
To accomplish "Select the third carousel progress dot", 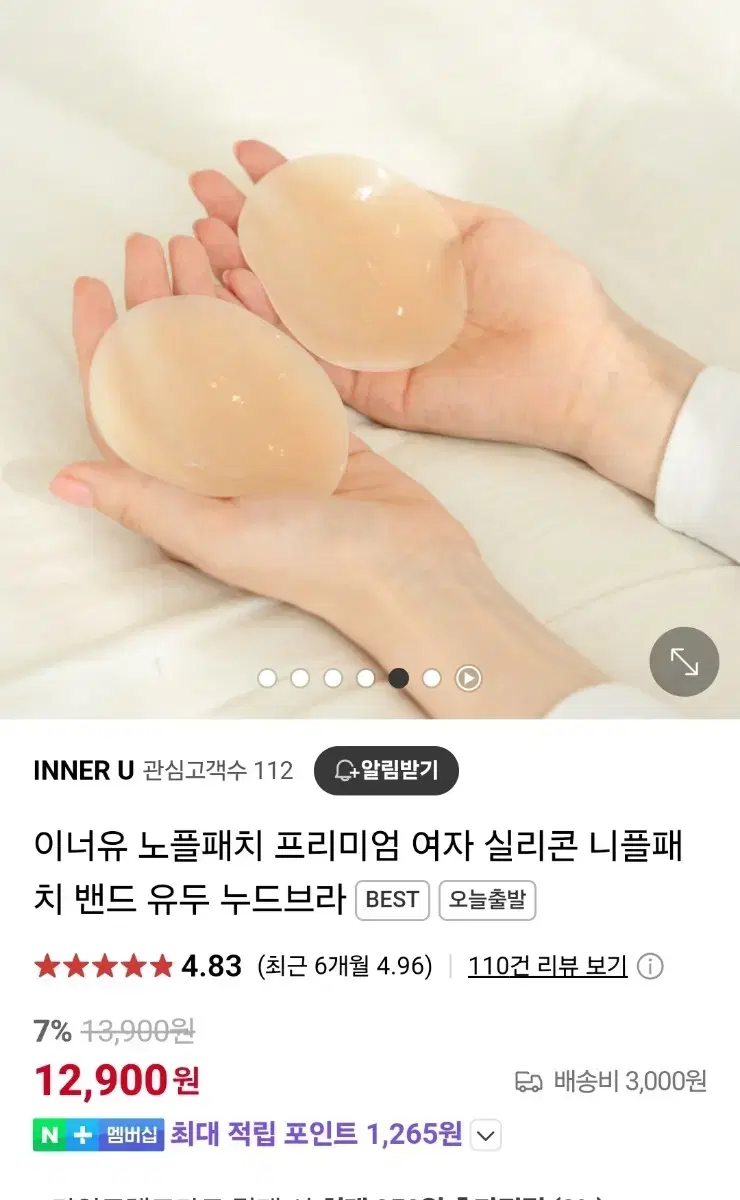I will pos(332,679).
